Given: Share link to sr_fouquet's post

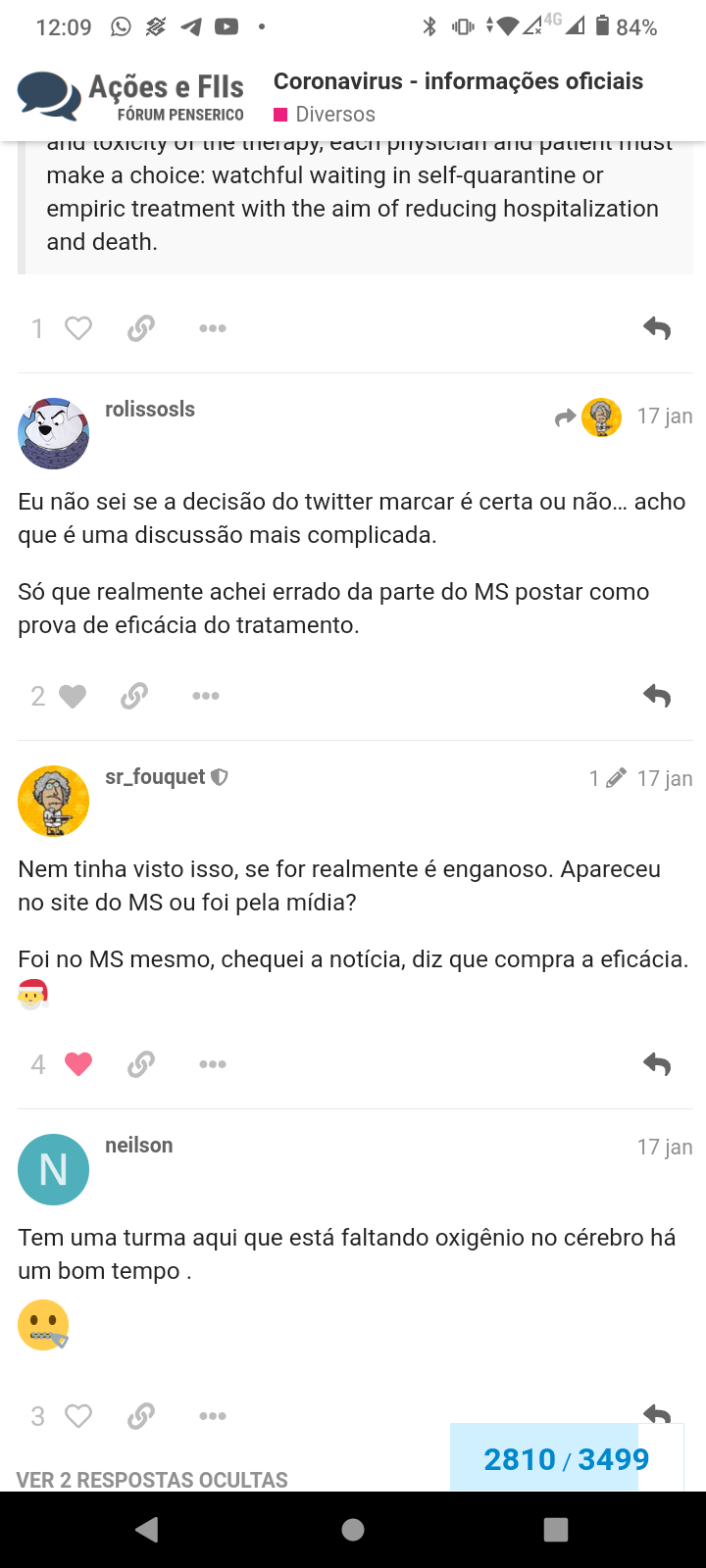Looking at the screenshot, I should click(x=141, y=1063).
